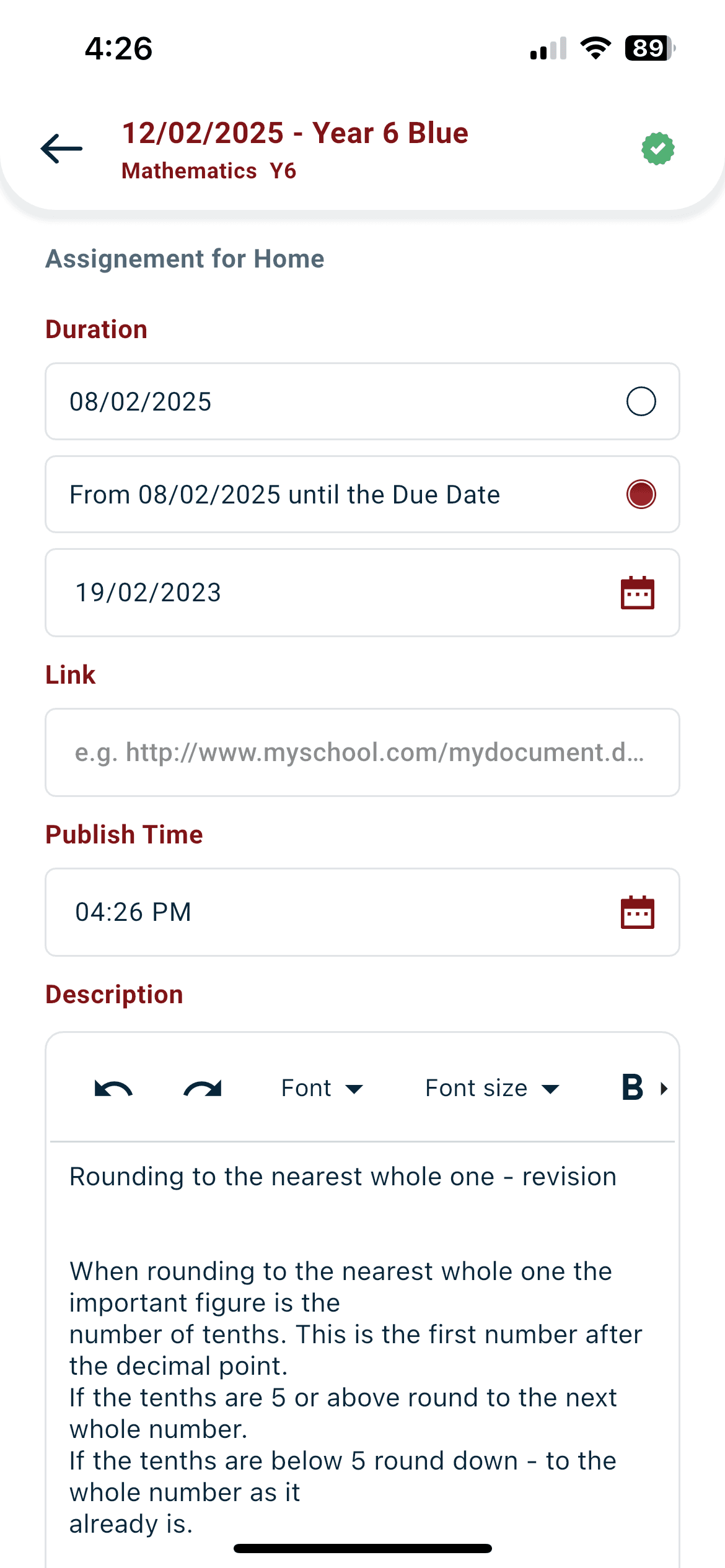Open the calendar picker for due date 19/02/2023
Screen dimensions: 725x1568
click(x=637, y=593)
